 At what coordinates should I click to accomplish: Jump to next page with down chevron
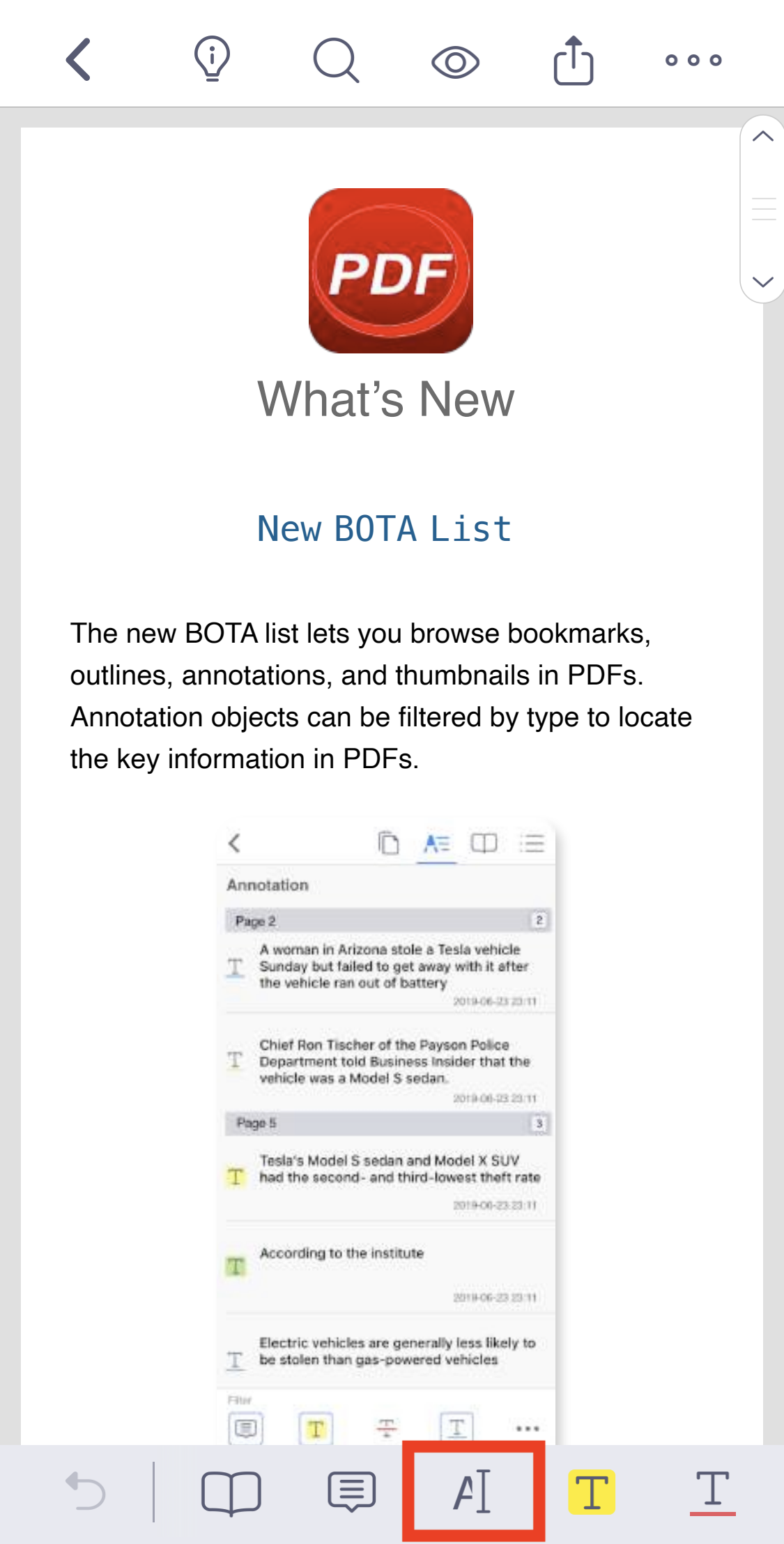[763, 282]
